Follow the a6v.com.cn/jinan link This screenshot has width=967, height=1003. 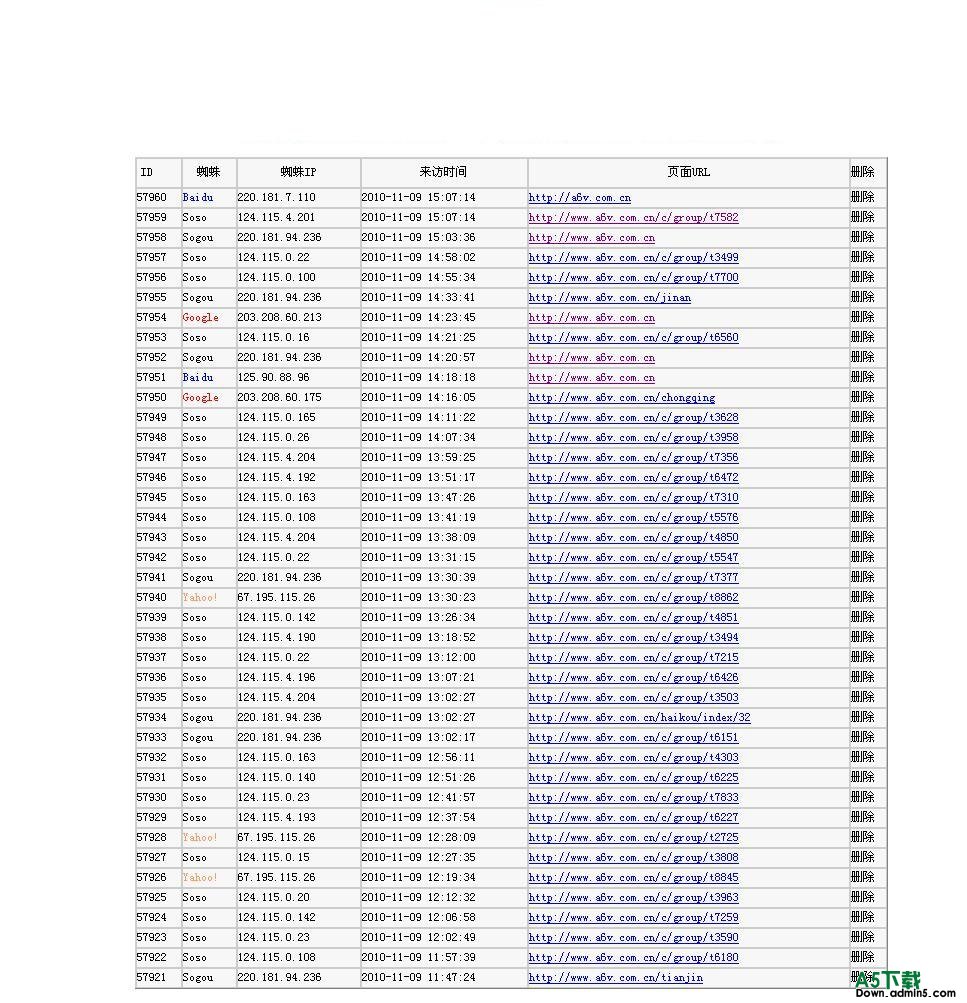coord(609,298)
